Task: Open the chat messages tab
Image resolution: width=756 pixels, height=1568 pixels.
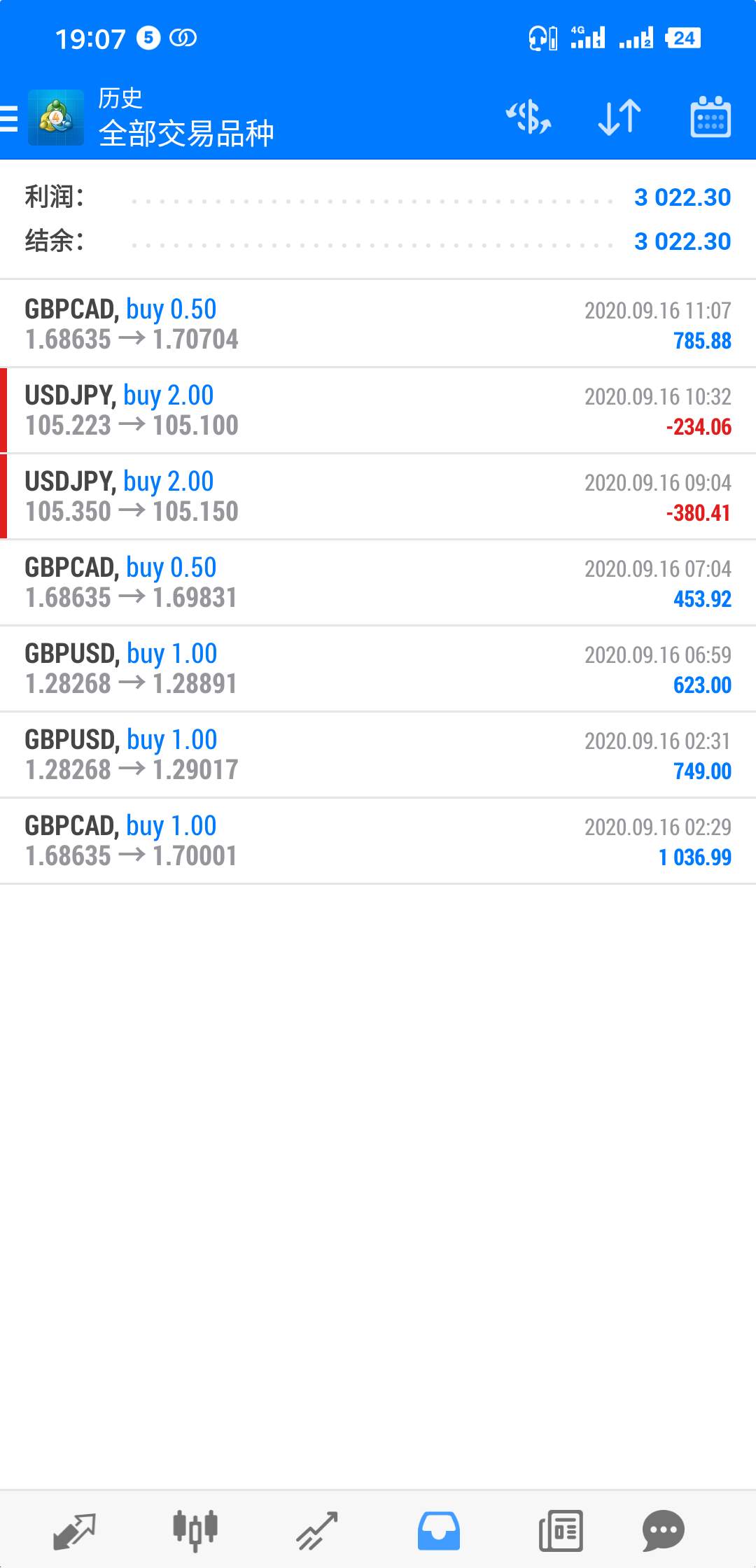Action: click(x=663, y=1531)
